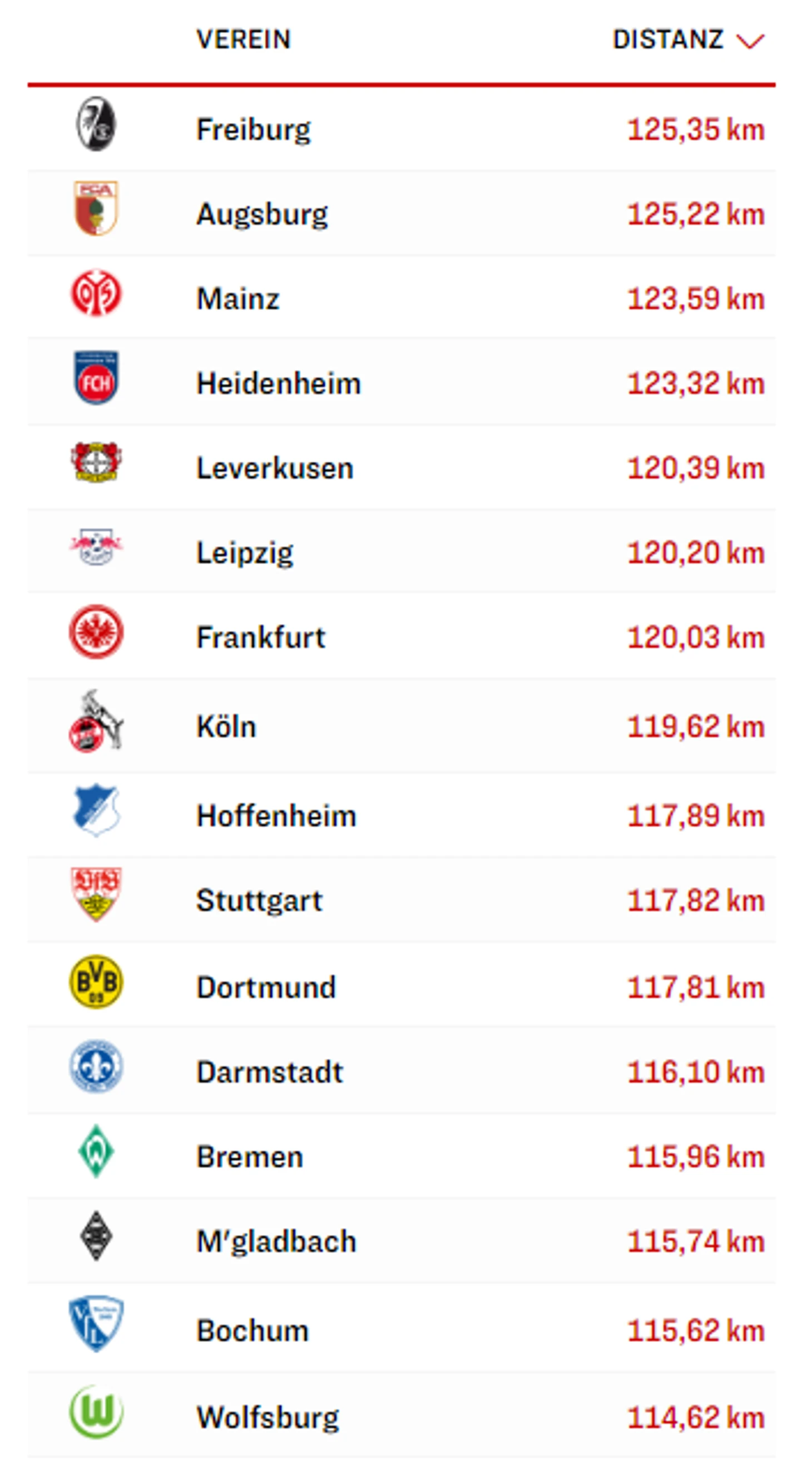Select the Mainz row
The height and width of the screenshot is (1476, 812).
click(x=237, y=299)
